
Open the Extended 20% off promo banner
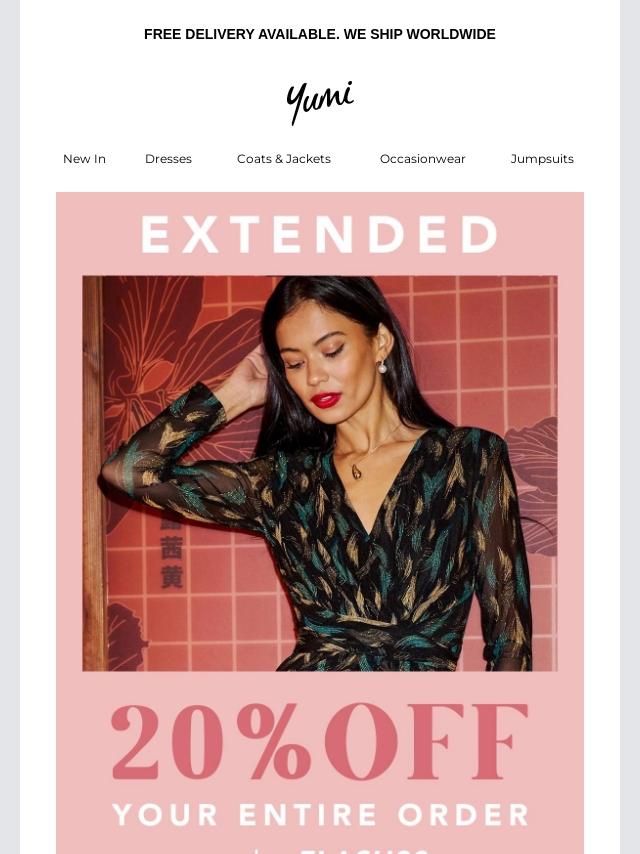coord(320,523)
